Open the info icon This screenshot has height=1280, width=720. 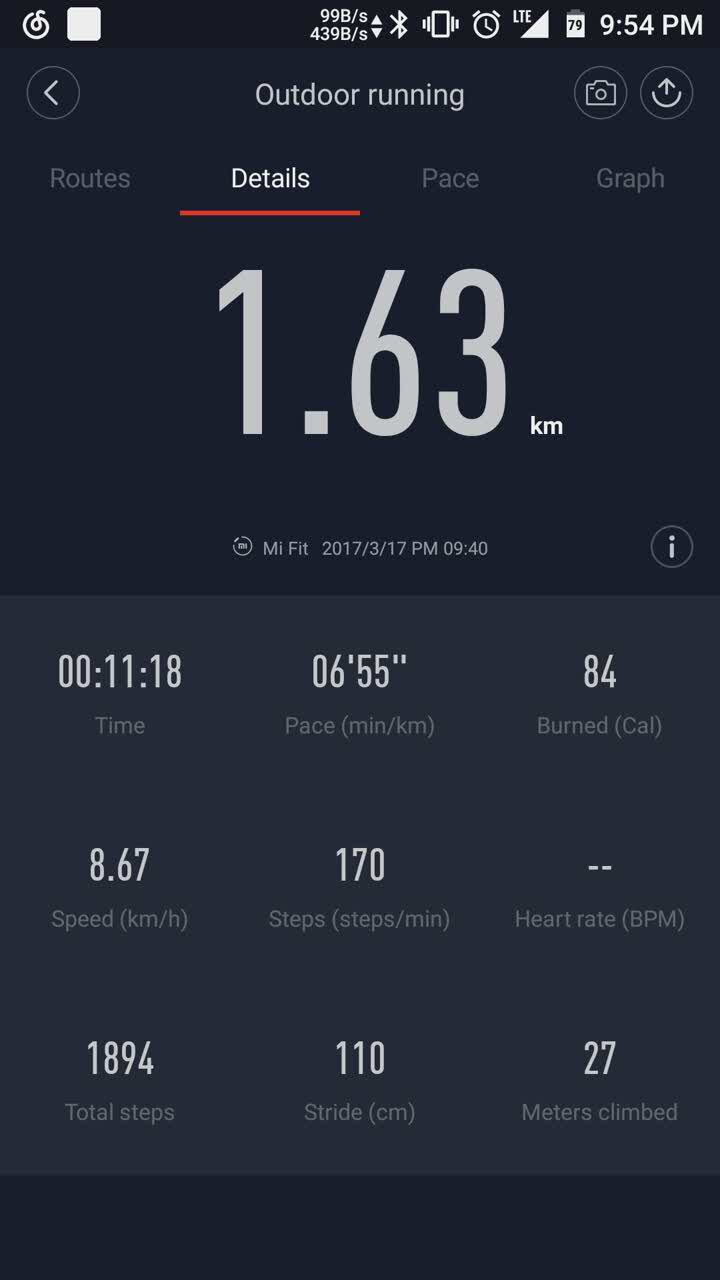tap(672, 547)
